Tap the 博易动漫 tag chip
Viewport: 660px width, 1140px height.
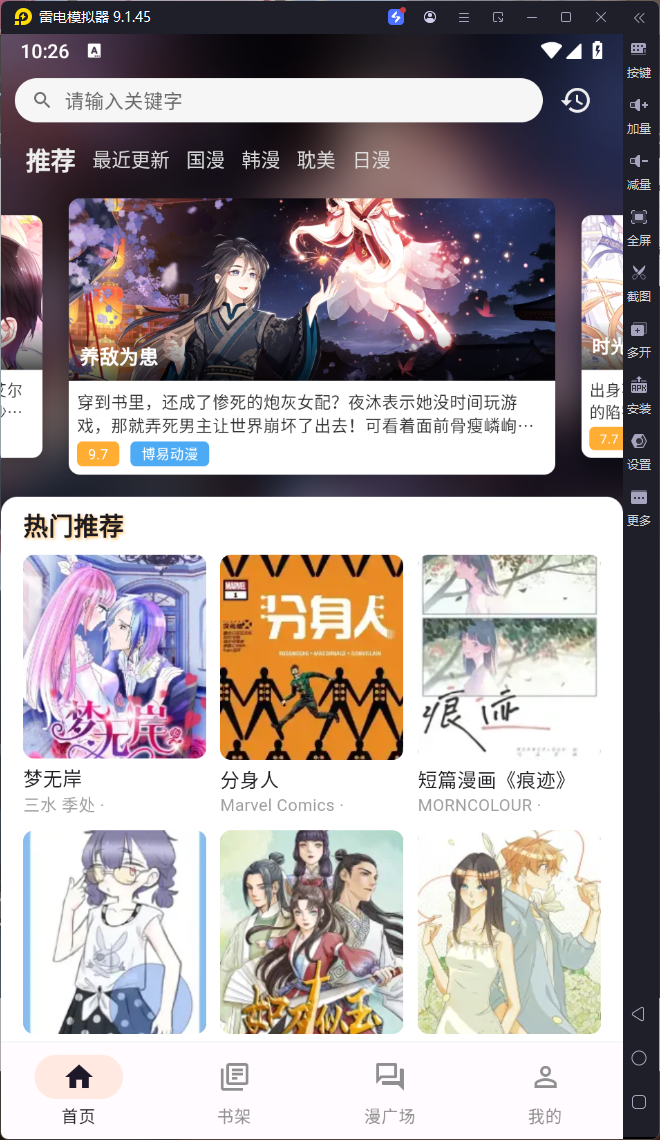(169, 454)
